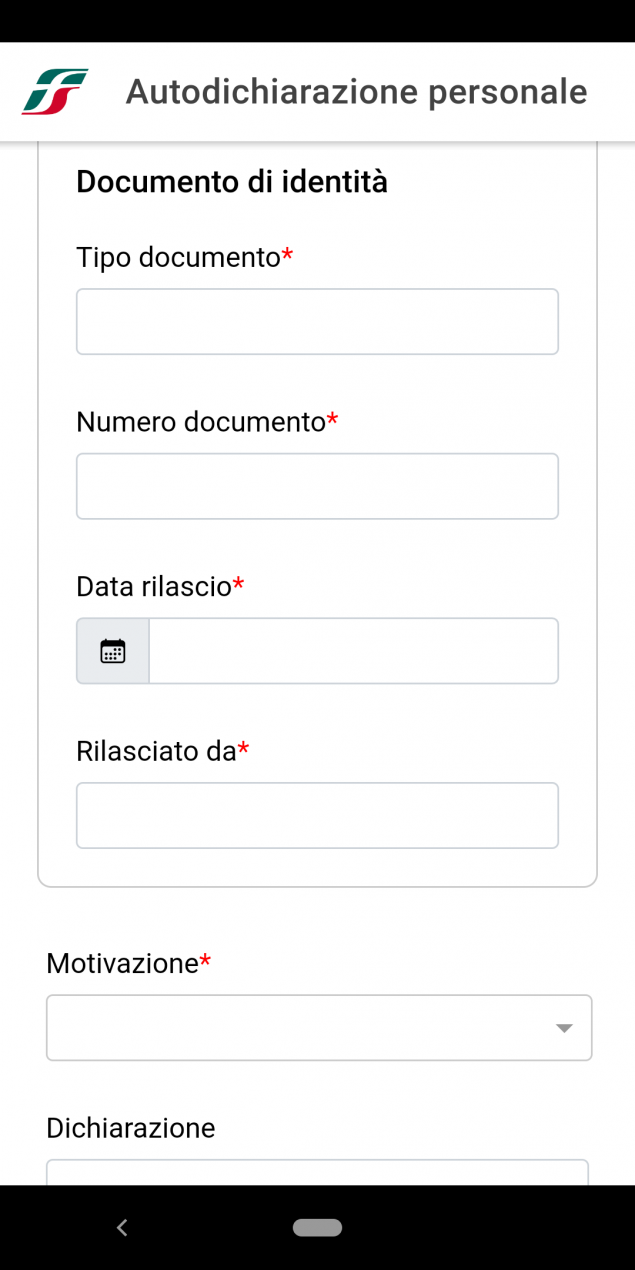Focus the Rilasciato da field
Viewport: 635px width, 1270px height.
(x=317, y=815)
